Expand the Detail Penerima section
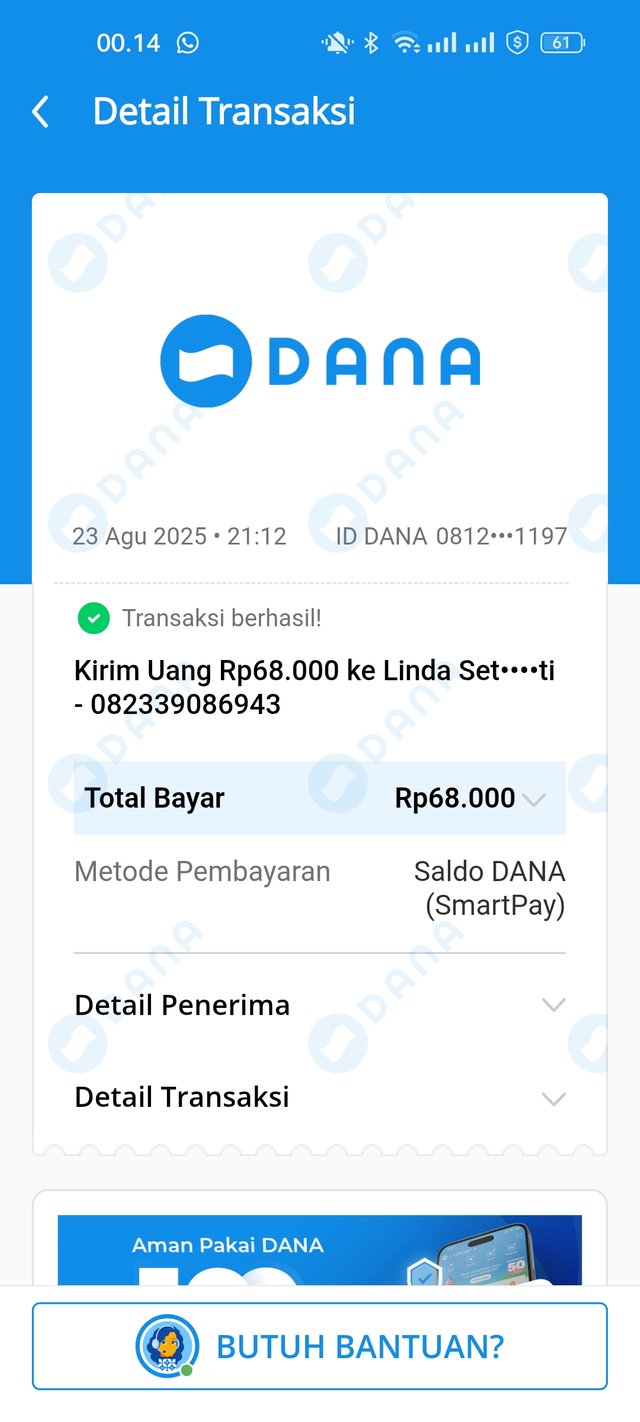 click(553, 1005)
